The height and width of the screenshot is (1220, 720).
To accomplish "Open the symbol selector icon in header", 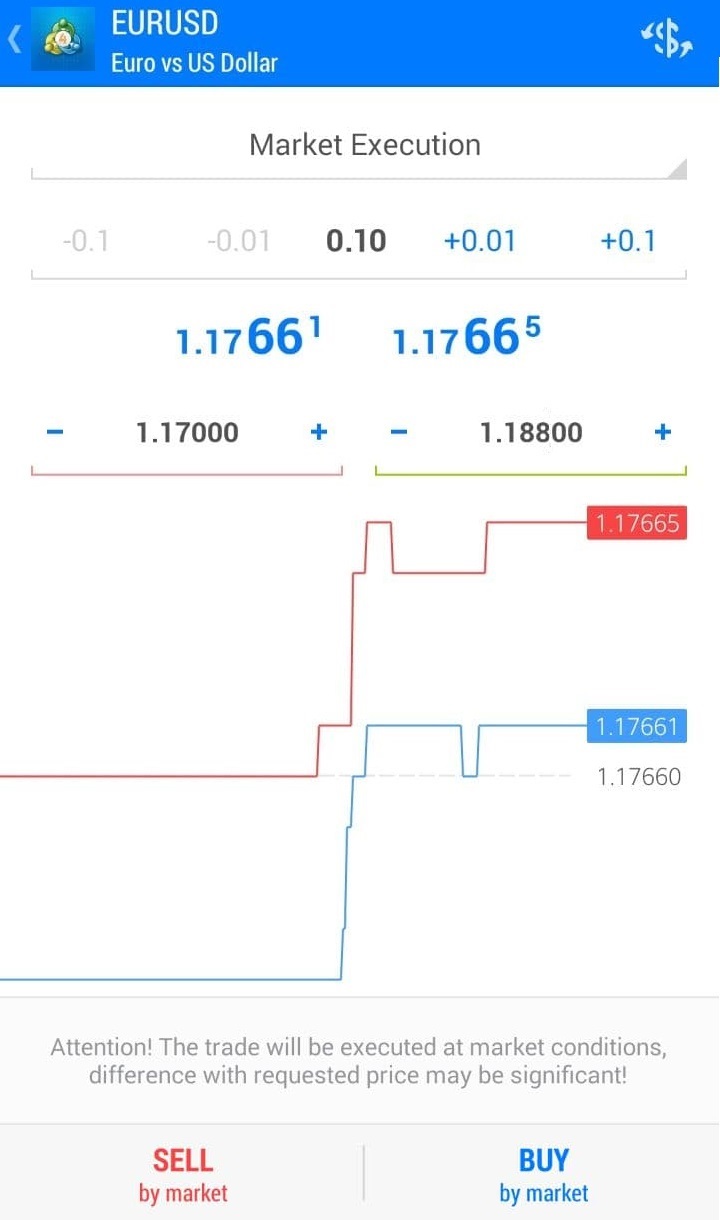I will pyautogui.click(x=666, y=39).
